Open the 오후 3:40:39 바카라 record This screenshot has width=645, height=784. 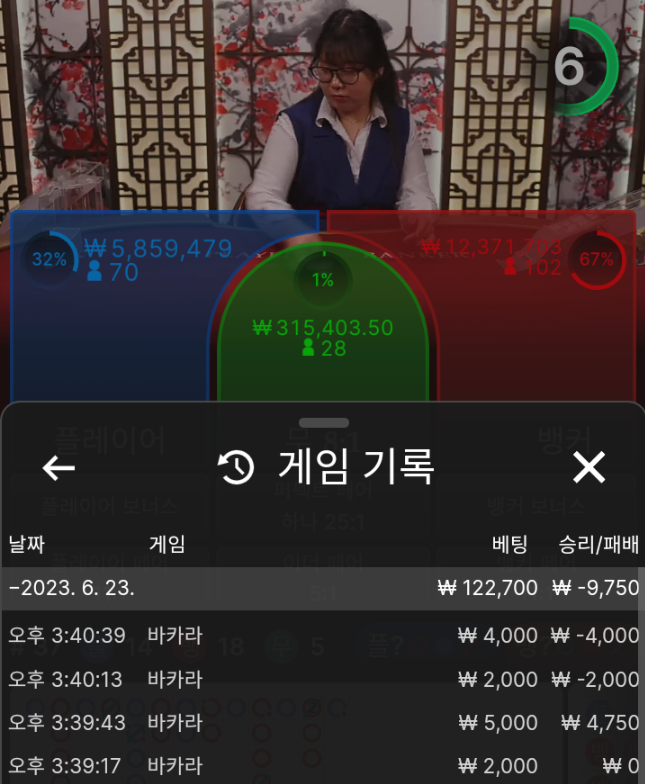322,635
